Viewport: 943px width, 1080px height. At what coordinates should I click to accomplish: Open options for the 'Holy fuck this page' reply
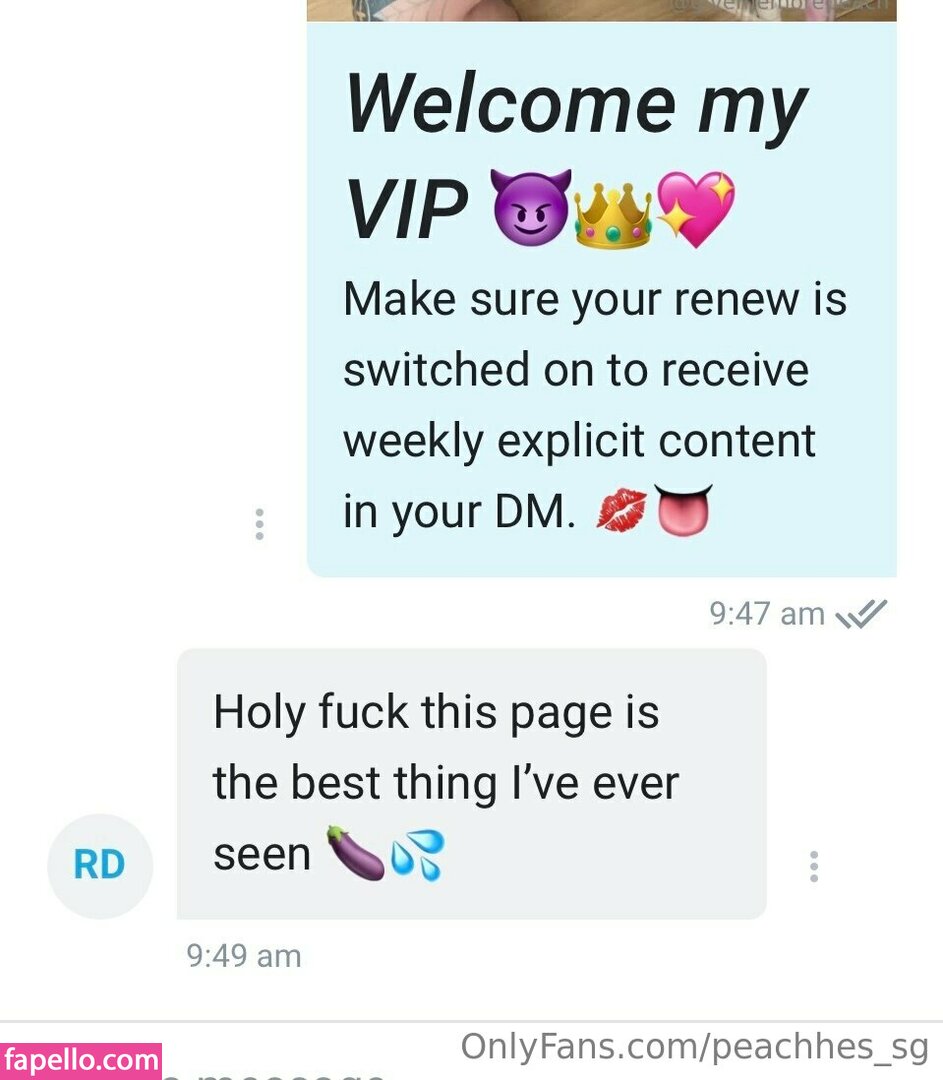coord(814,866)
